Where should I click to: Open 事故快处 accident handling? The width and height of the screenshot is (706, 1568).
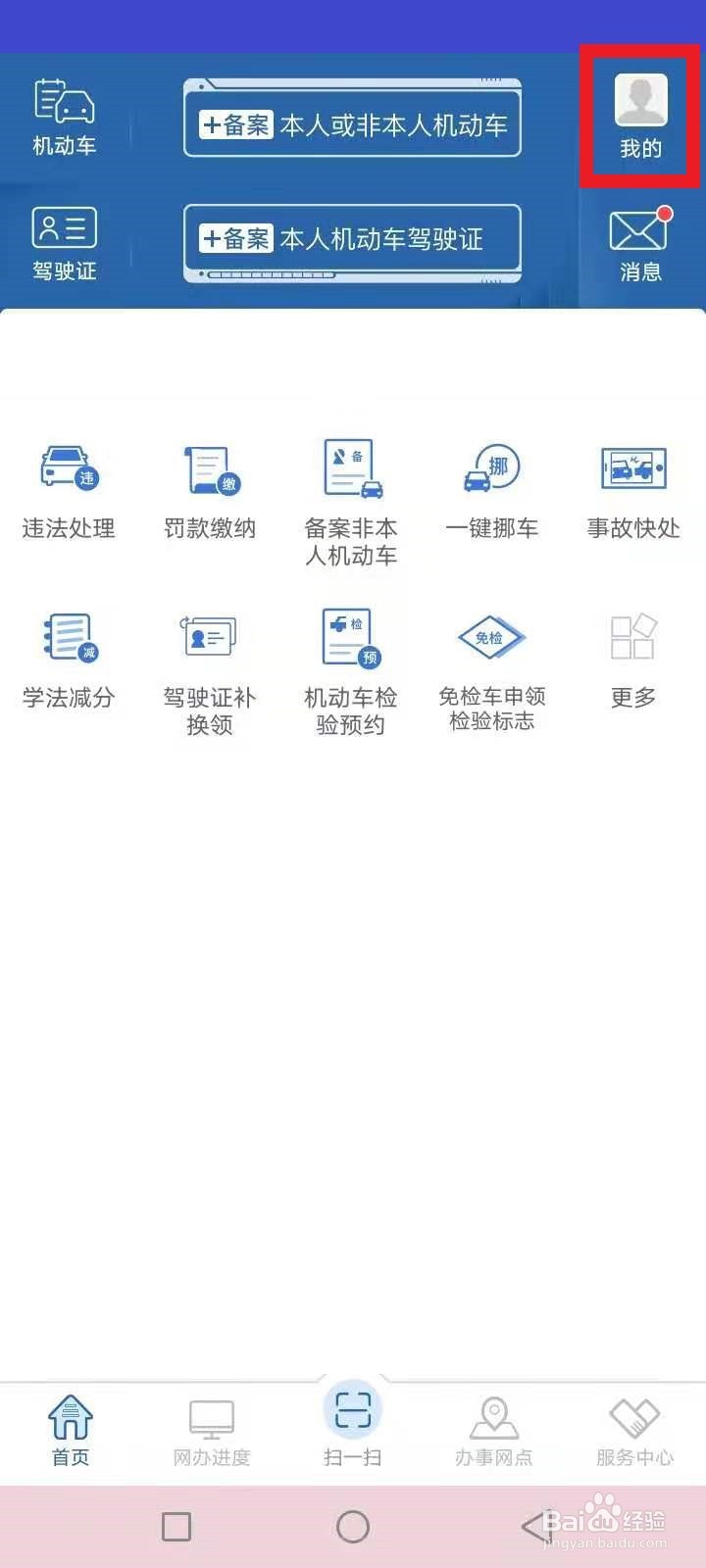(633, 490)
